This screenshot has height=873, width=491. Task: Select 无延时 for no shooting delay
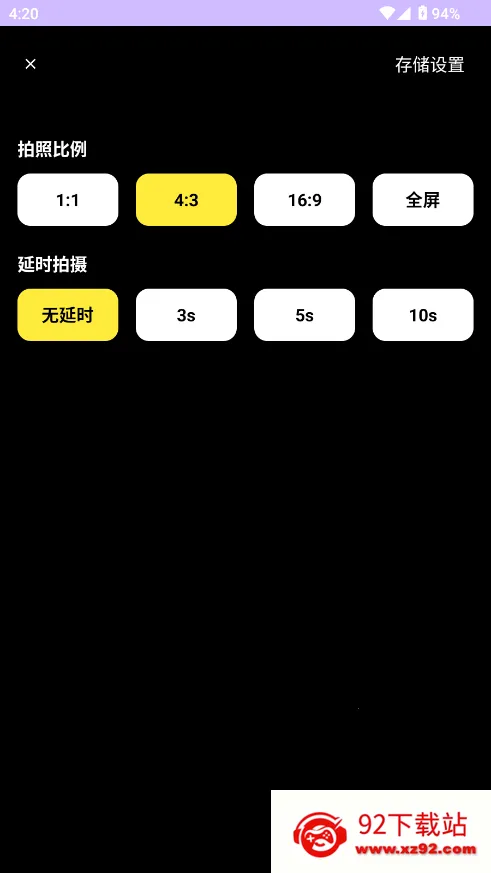click(x=68, y=315)
